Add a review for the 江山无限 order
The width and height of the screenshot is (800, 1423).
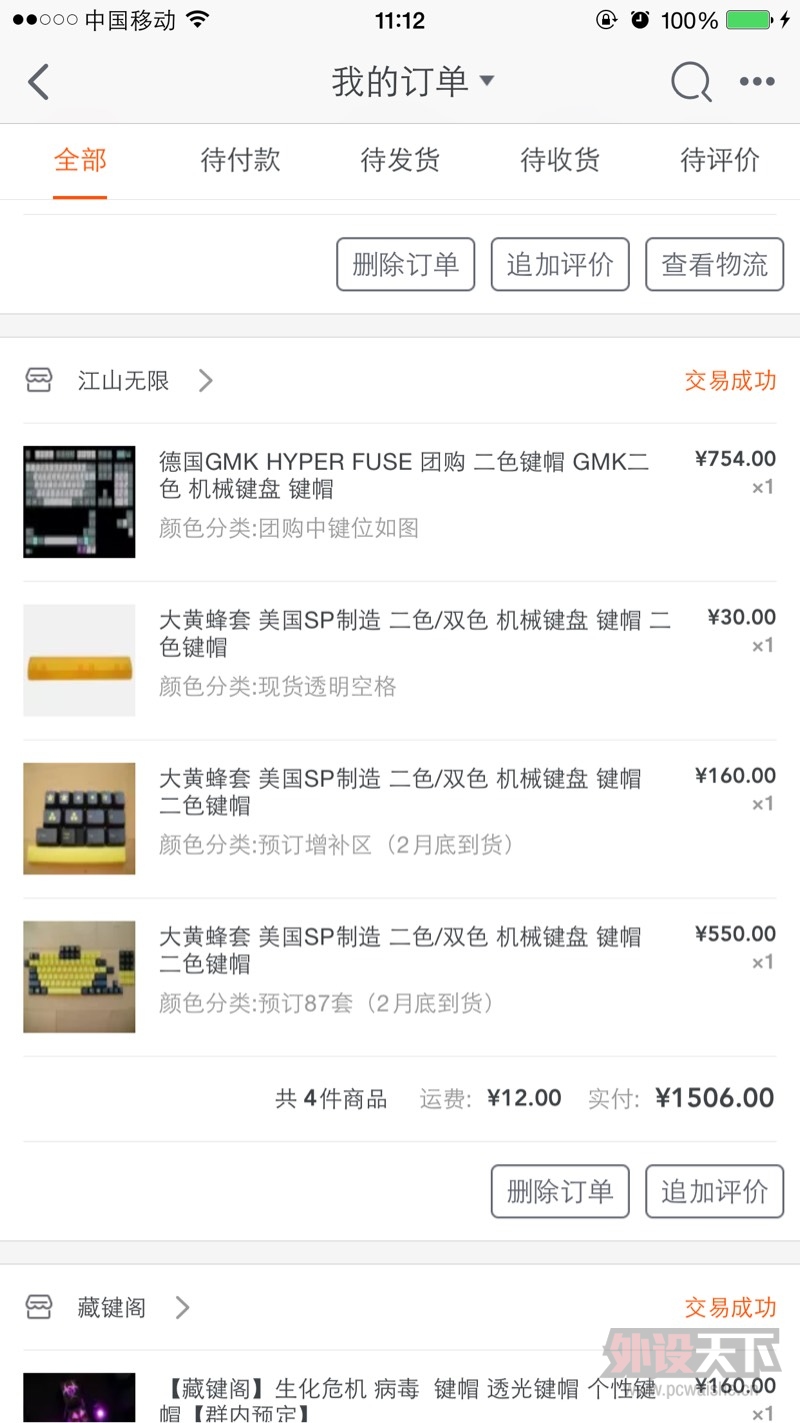[x=714, y=1191]
